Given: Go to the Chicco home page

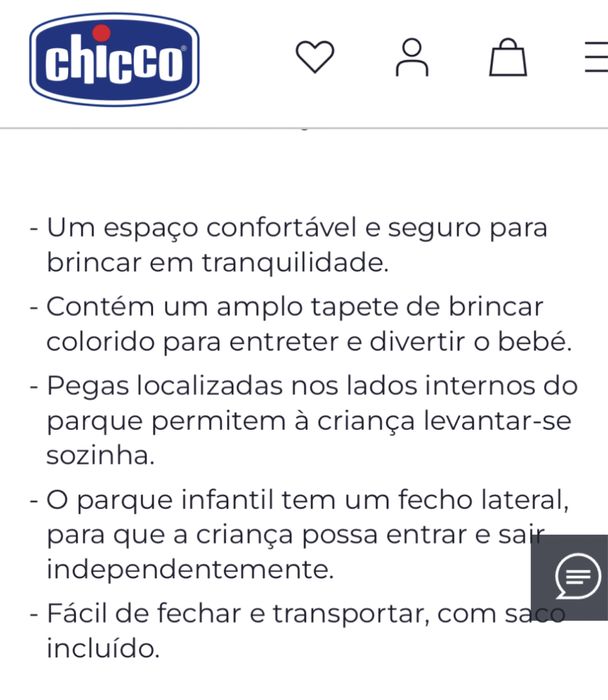Looking at the screenshot, I should [x=114, y=60].
